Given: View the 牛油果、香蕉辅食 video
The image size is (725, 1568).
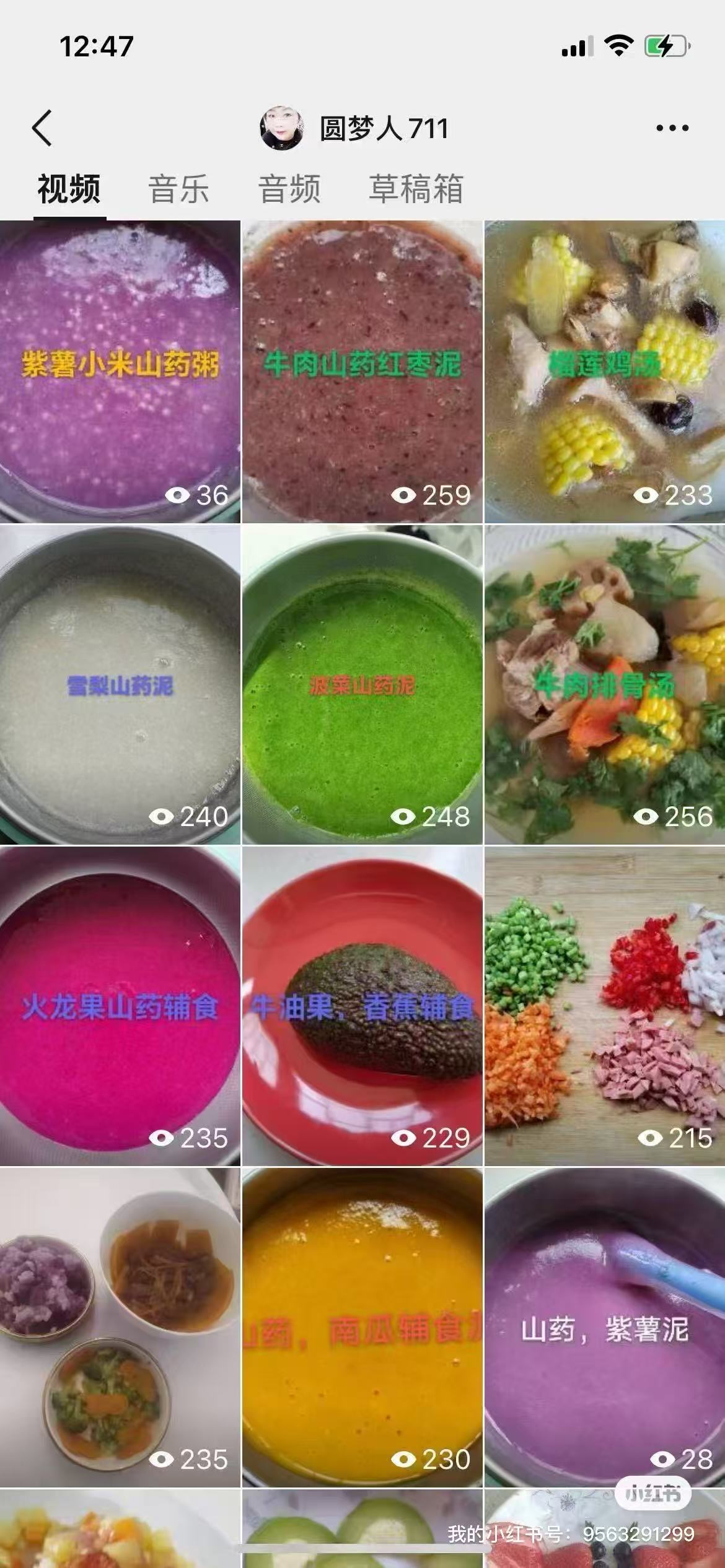Looking at the screenshot, I should [x=362, y=1006].
